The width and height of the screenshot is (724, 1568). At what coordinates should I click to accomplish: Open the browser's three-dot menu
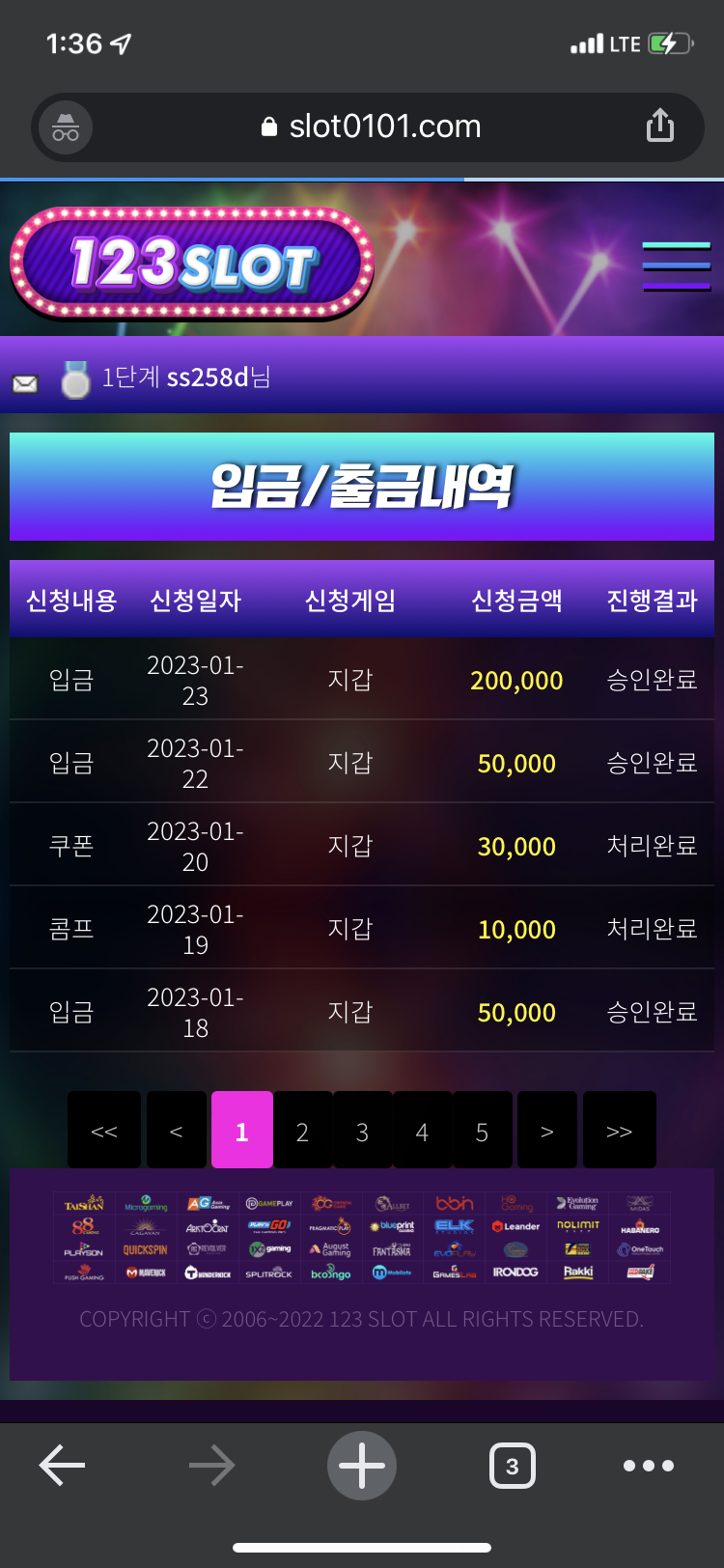(649, 1466)
